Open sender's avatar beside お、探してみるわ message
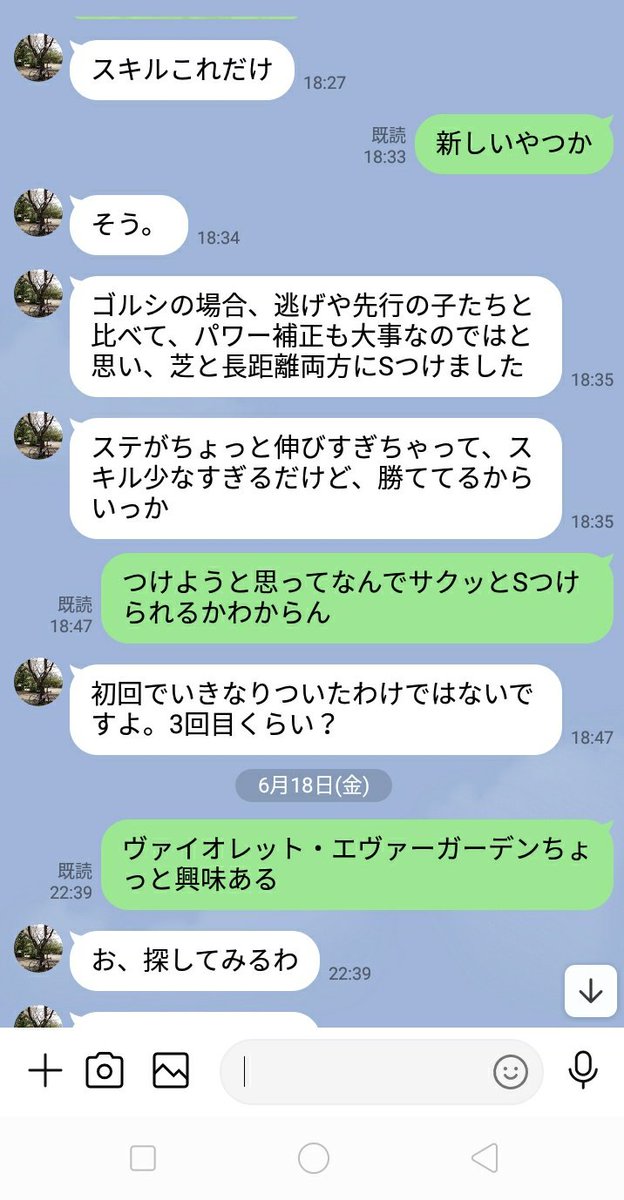Screen dimensions: 624x1200 [x=38, y=948]
